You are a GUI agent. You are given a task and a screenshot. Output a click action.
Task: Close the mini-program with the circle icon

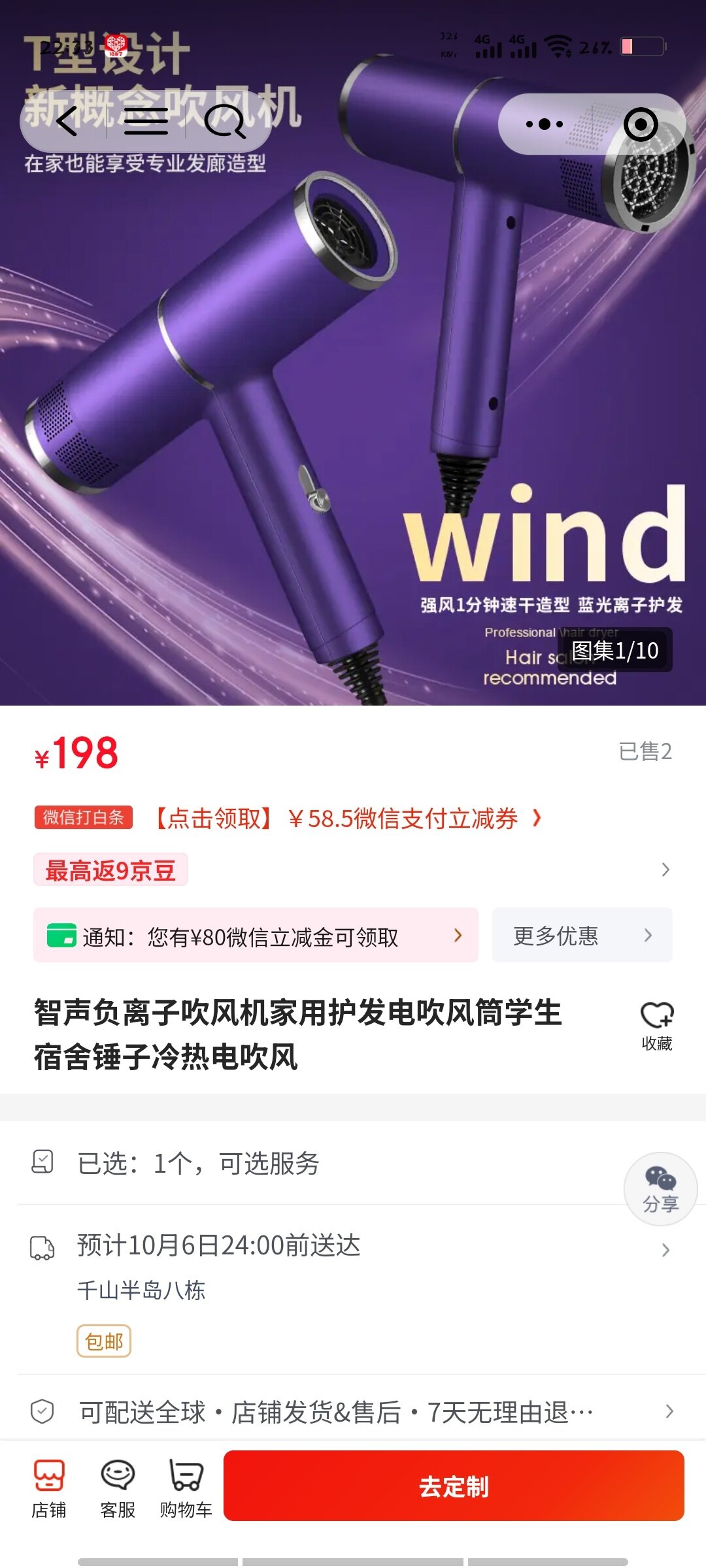(x=641, y=124)
